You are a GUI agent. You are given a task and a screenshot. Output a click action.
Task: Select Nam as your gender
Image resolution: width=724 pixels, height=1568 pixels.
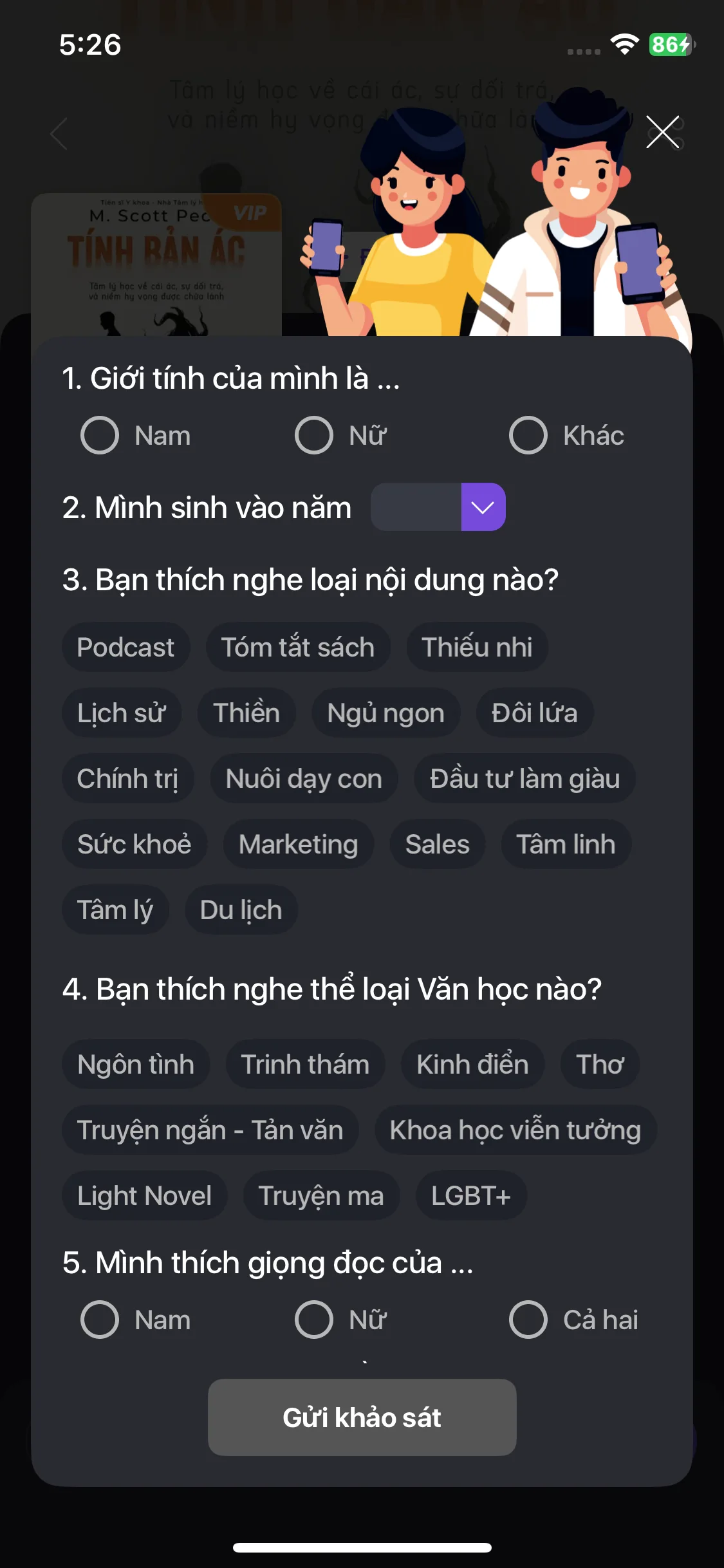(100, 436)
